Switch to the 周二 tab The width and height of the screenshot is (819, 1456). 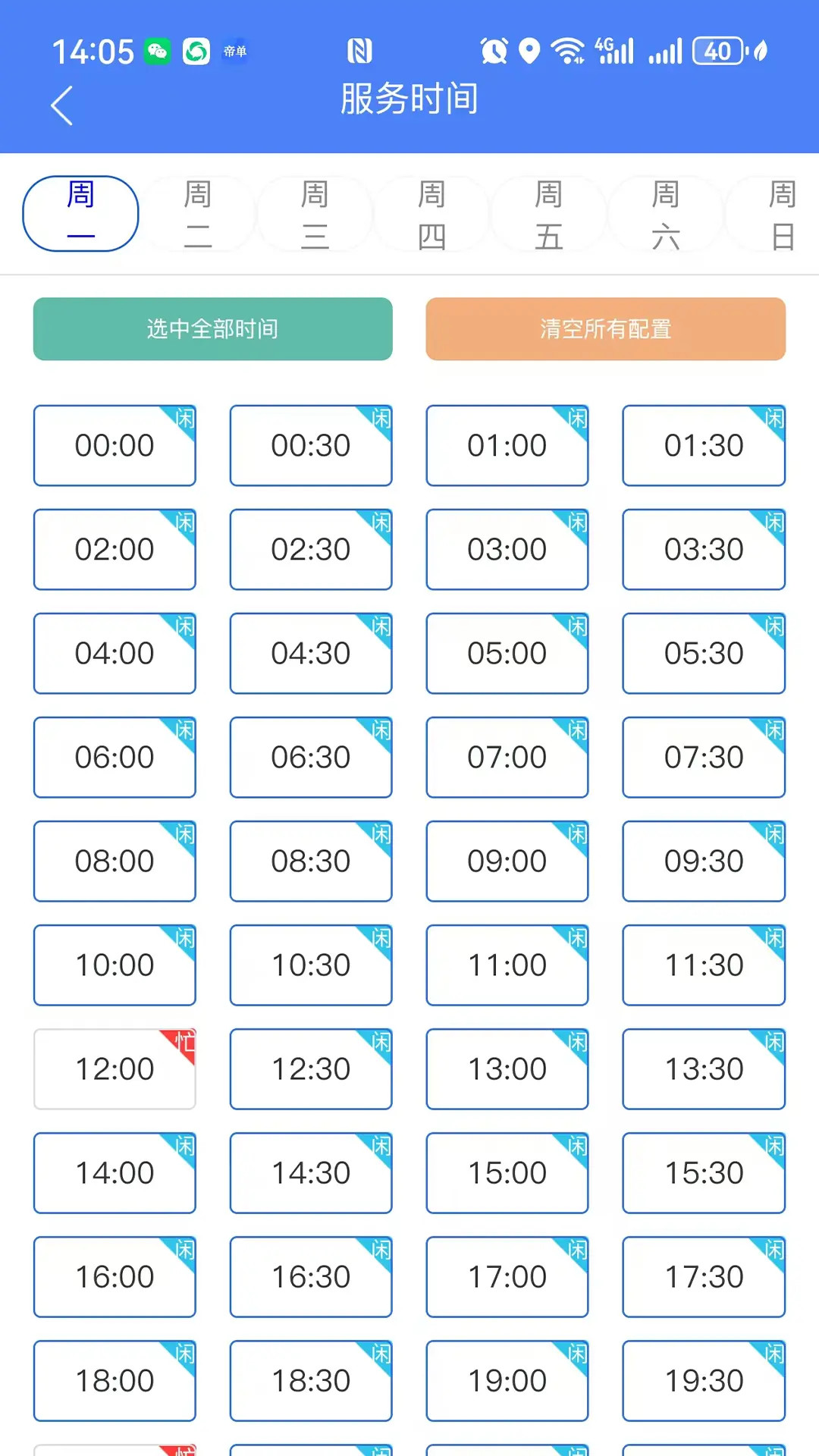[198, 214]
